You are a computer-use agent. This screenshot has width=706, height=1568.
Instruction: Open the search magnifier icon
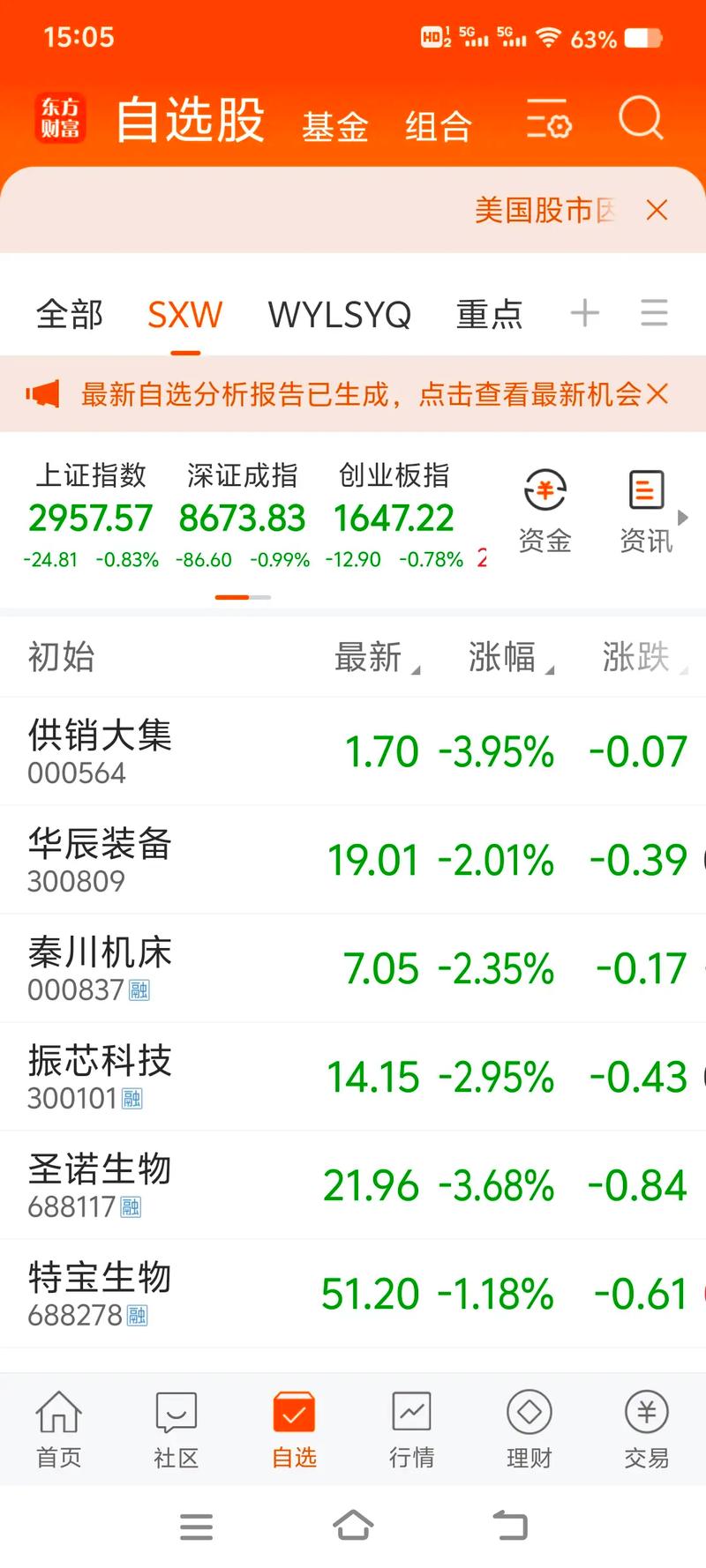pos(640,118)
